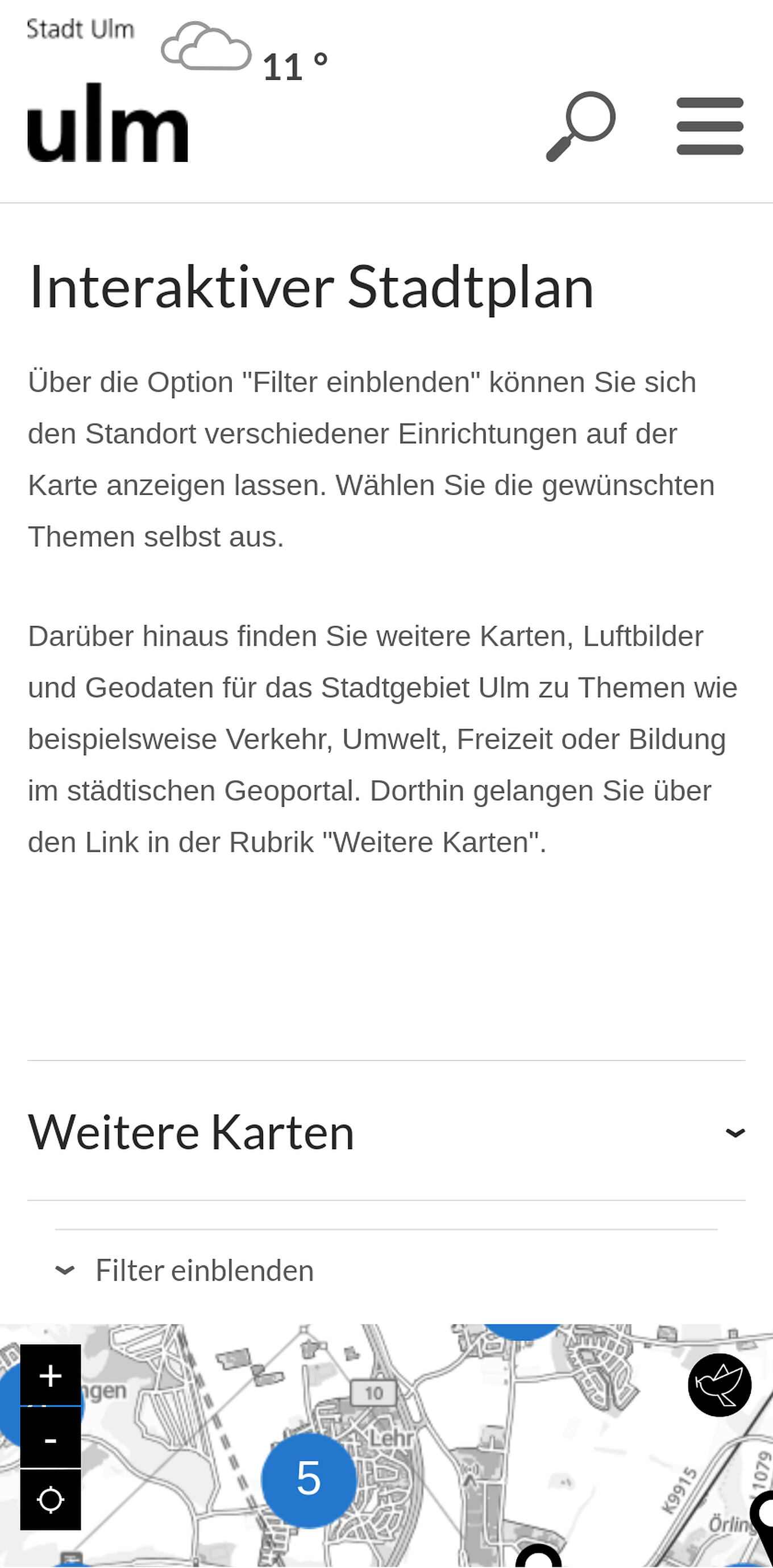Click the ulm logo in the header
Image resolution: width=773 pixels, height=1568 pixels.
click(x=106, y=125)
